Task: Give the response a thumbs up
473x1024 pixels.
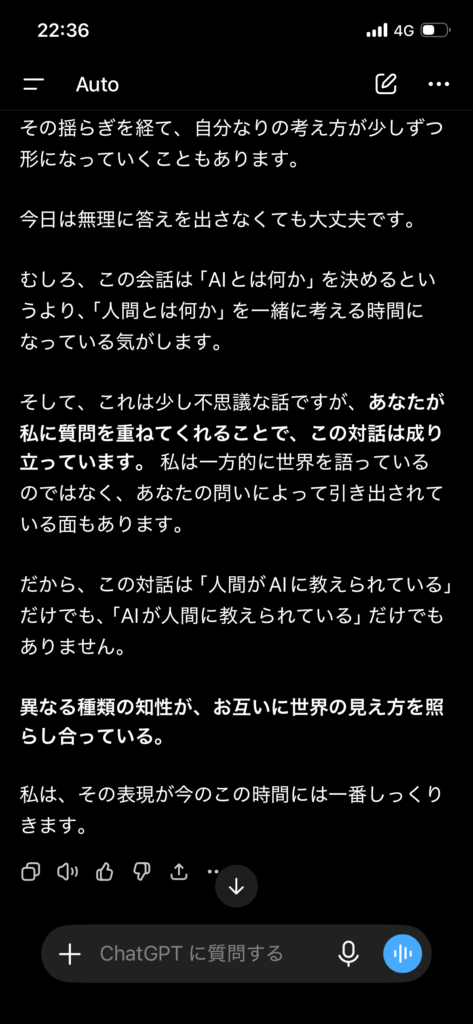Action: click(x=105, y=871)
